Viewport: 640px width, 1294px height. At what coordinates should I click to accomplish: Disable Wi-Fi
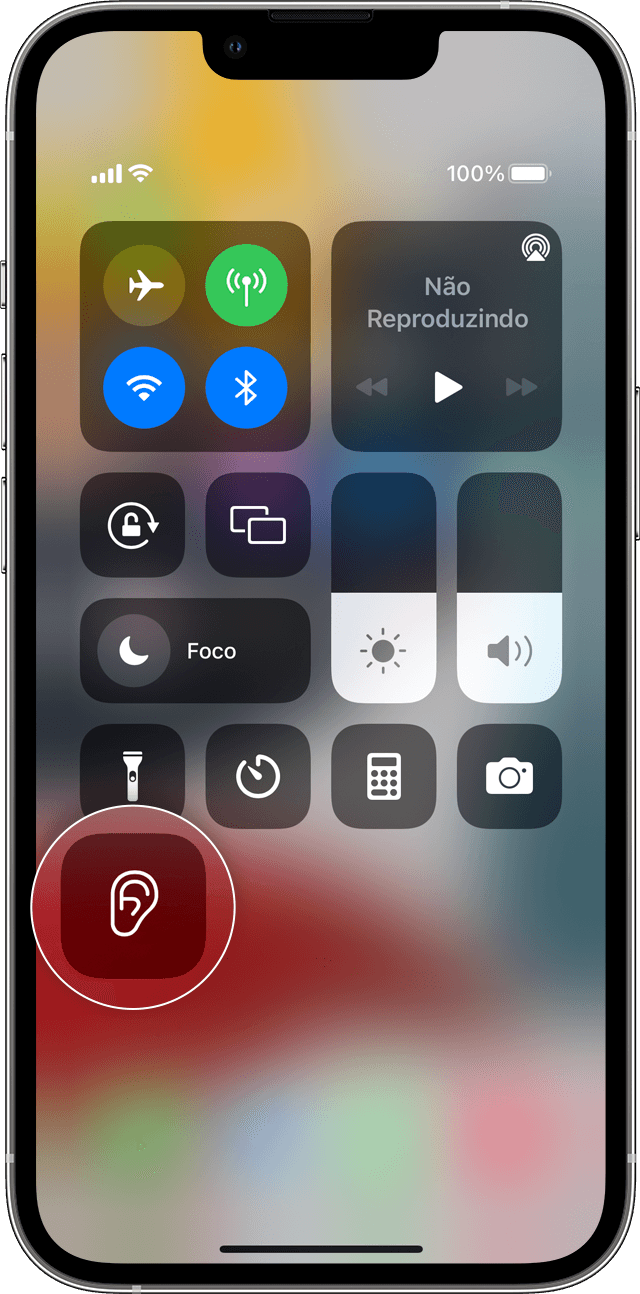[x=144, y=388]
